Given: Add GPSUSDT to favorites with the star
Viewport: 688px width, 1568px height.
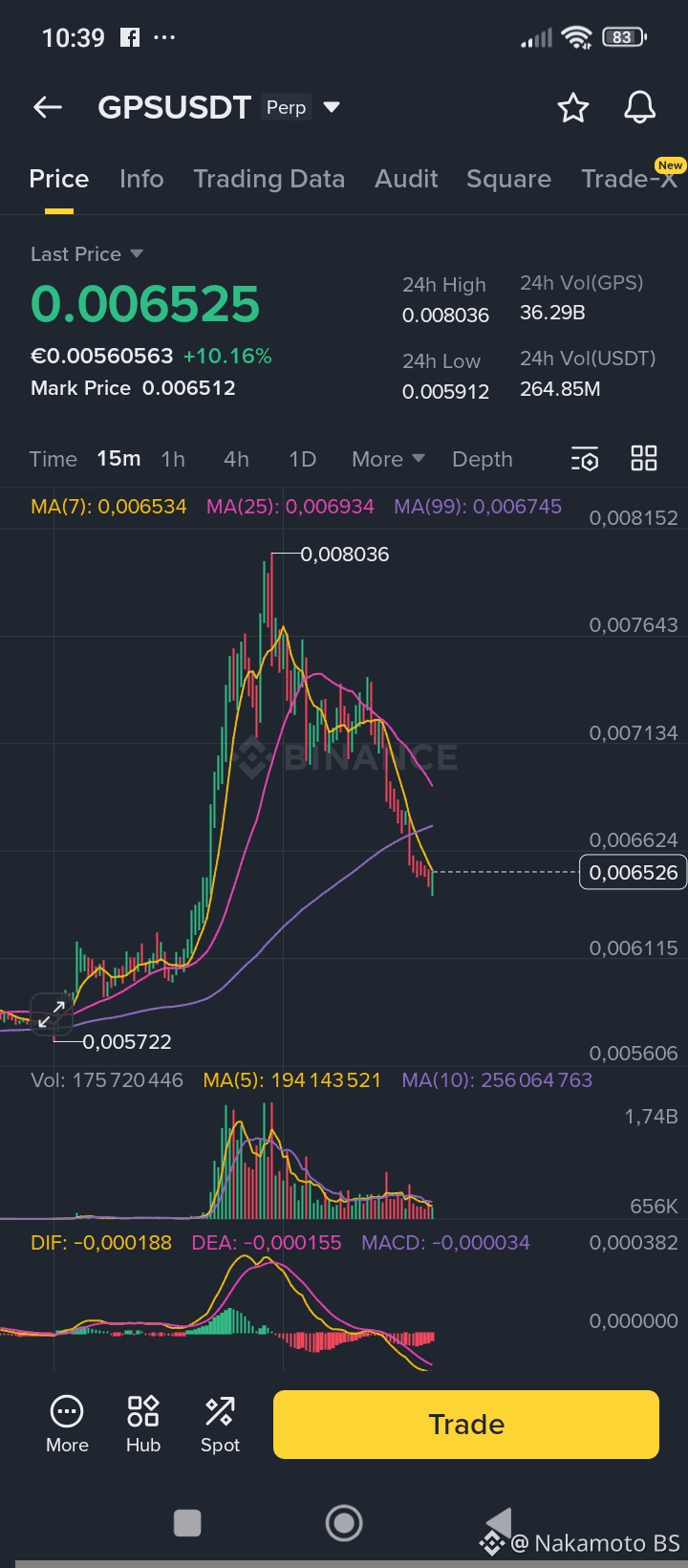Looking at the screenshot, I should tap(573, 107).
